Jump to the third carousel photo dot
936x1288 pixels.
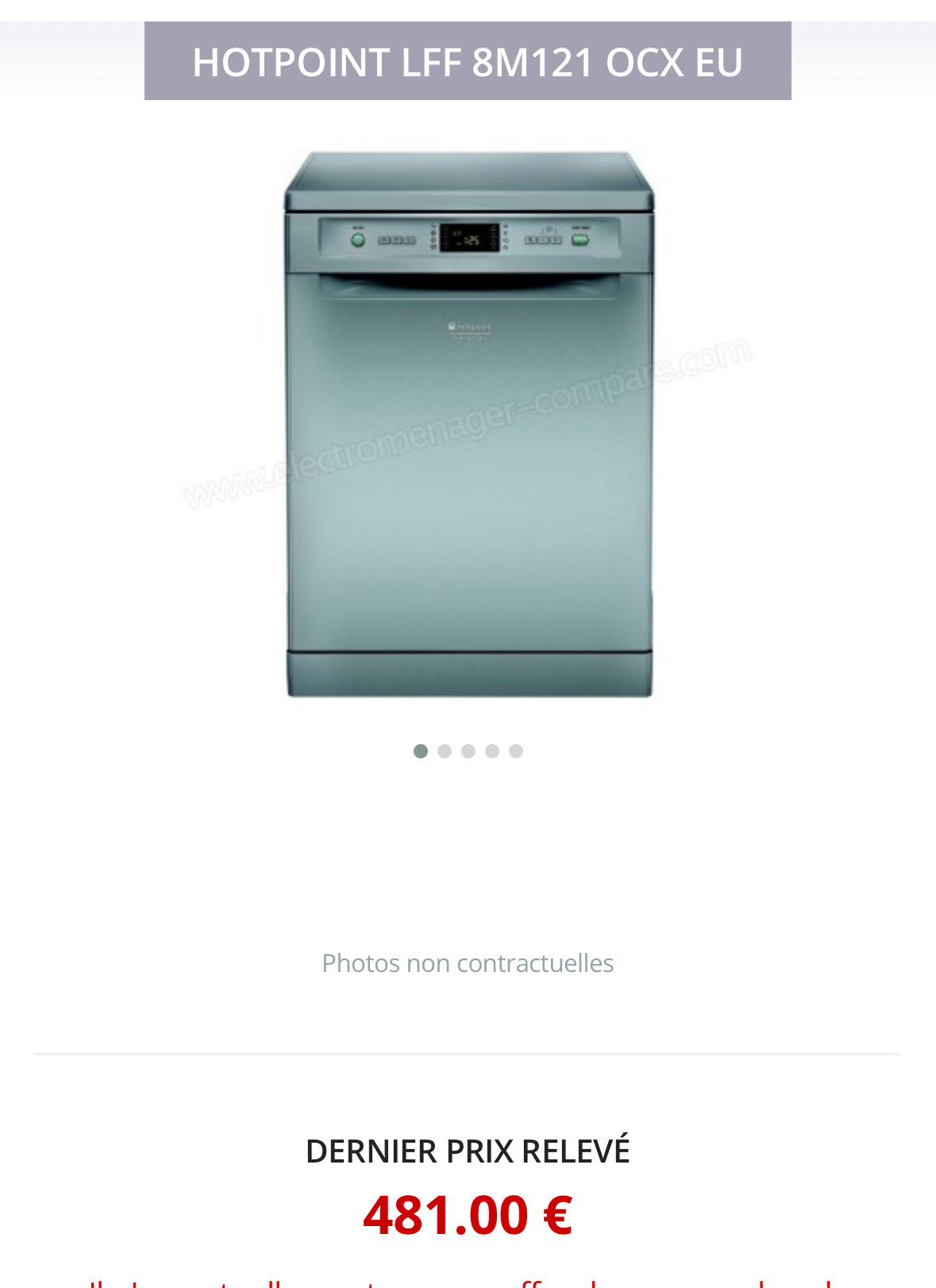pos(468,751)
